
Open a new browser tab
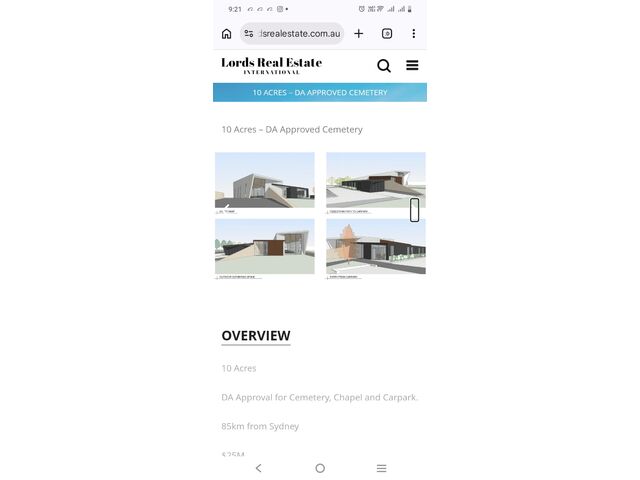(x=359, y=34)
